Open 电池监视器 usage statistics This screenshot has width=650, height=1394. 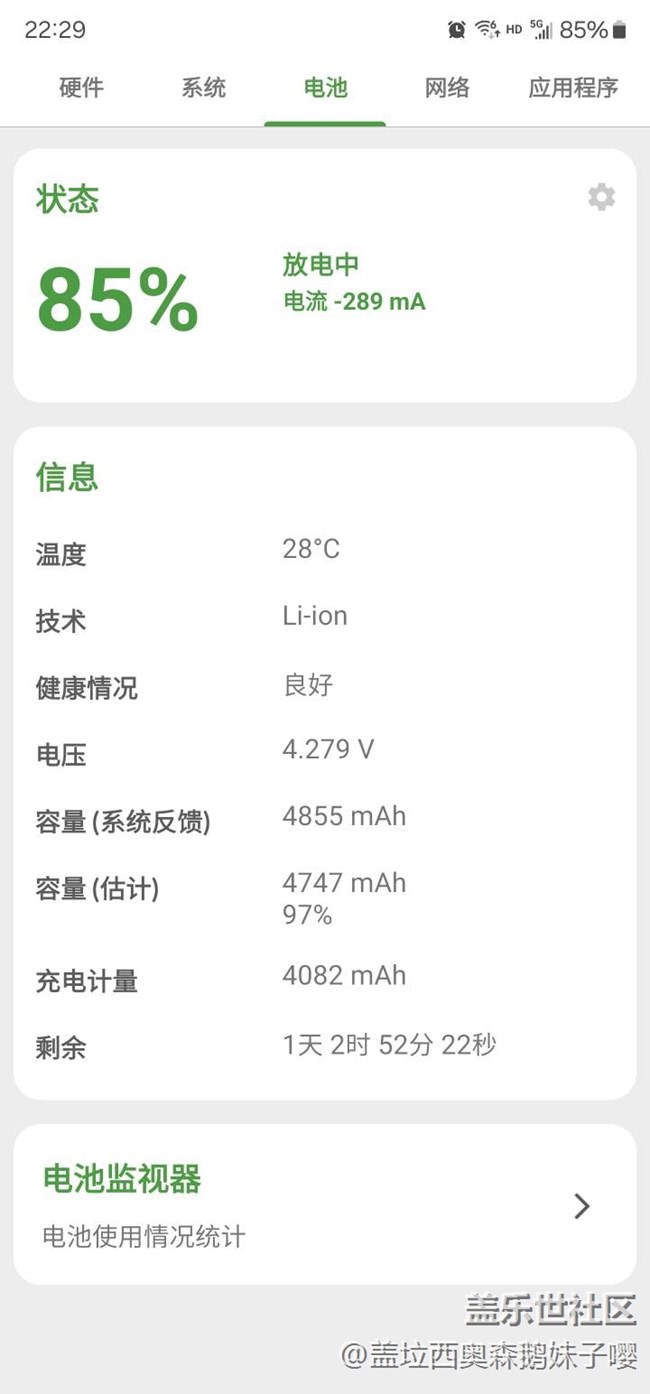click(324, 1205)
